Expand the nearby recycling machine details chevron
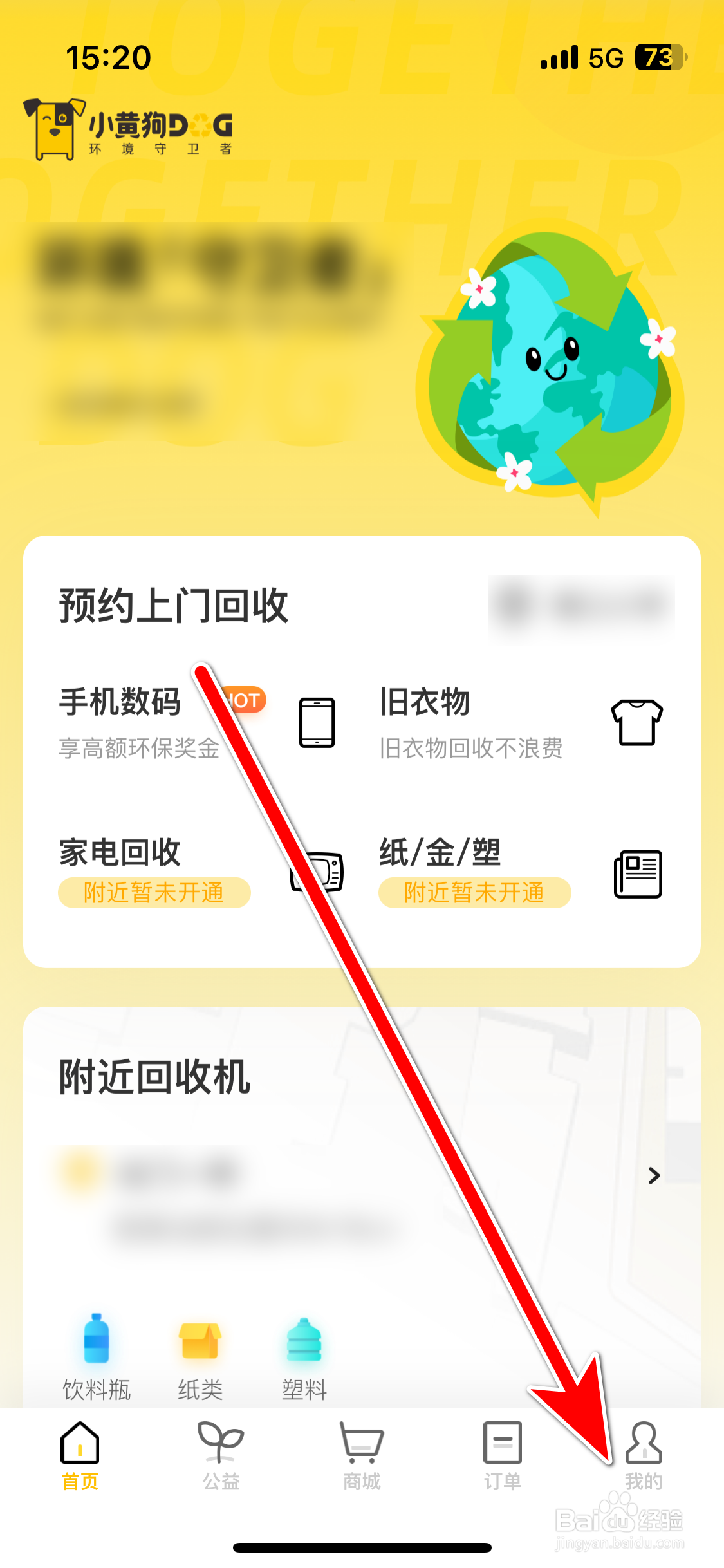Image resolution: width=724 pixels, height=1568 pixels. 655,1176
